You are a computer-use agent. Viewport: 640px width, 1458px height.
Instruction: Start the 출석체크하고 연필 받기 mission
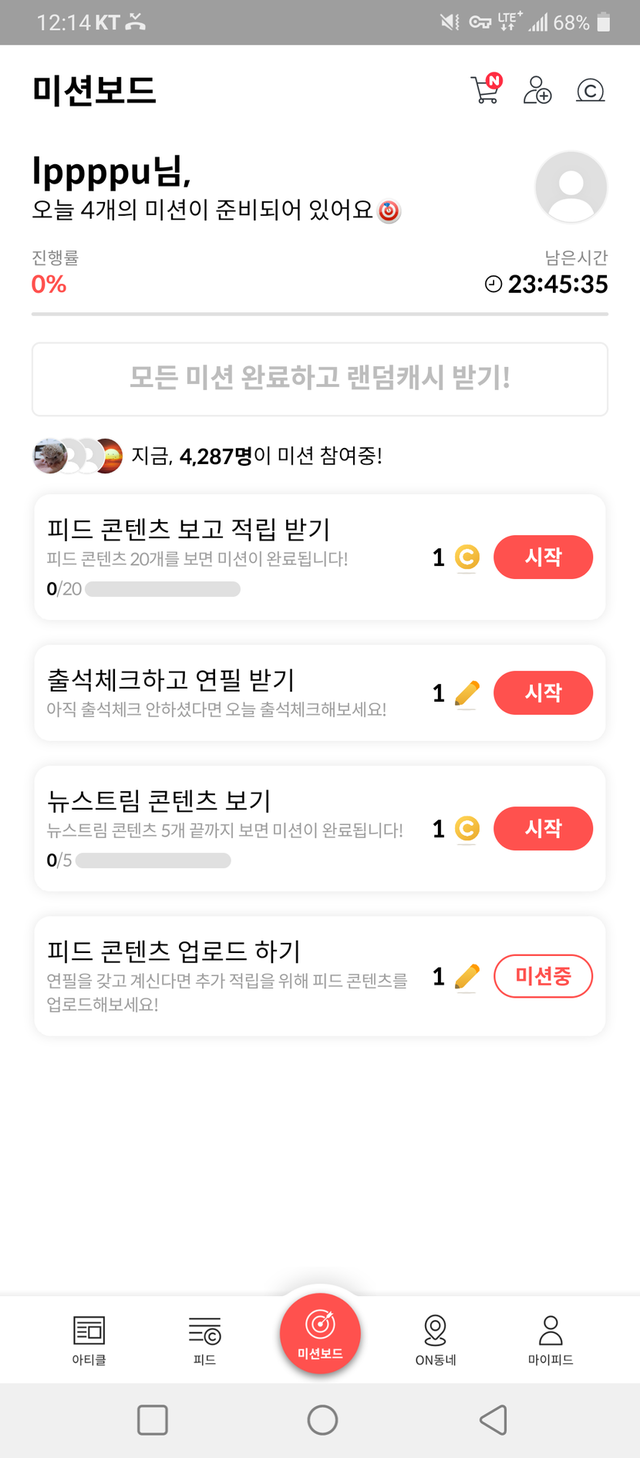pyautogui.click(x=543, y=693)
